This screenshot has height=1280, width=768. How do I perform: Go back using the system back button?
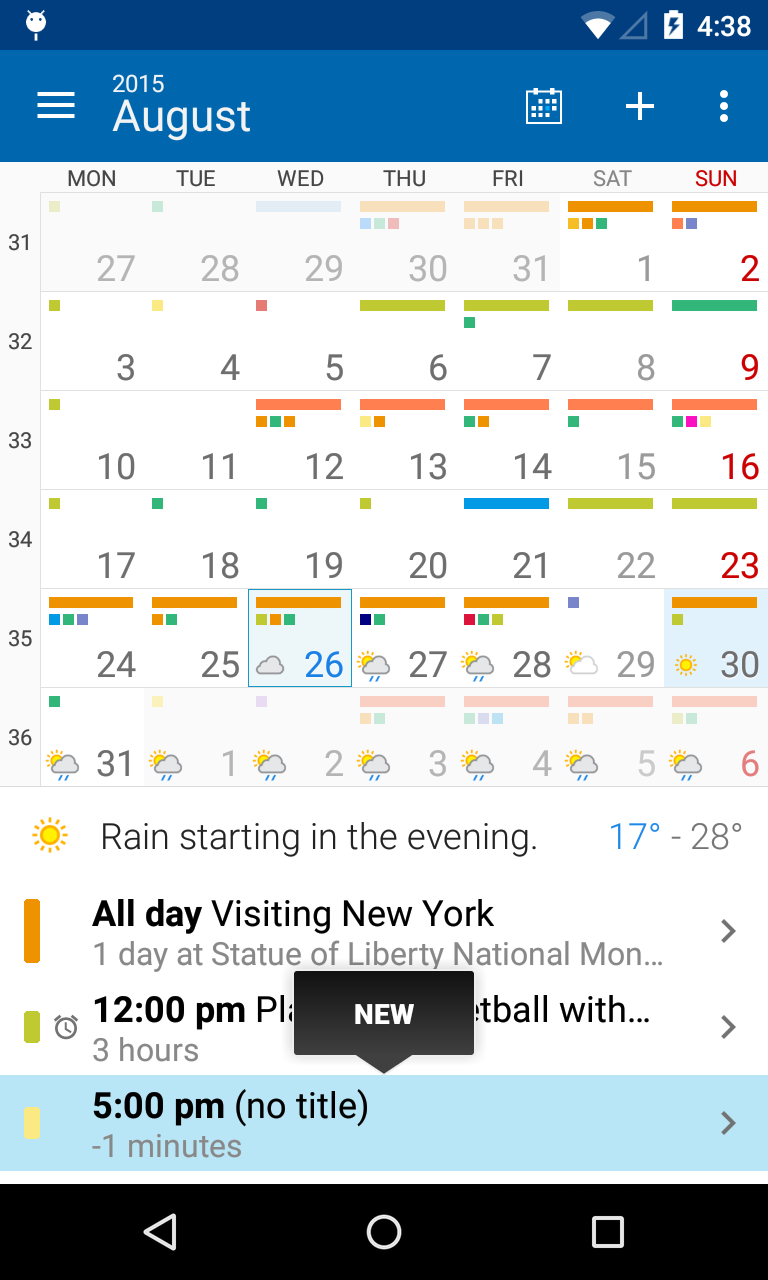160,1232
